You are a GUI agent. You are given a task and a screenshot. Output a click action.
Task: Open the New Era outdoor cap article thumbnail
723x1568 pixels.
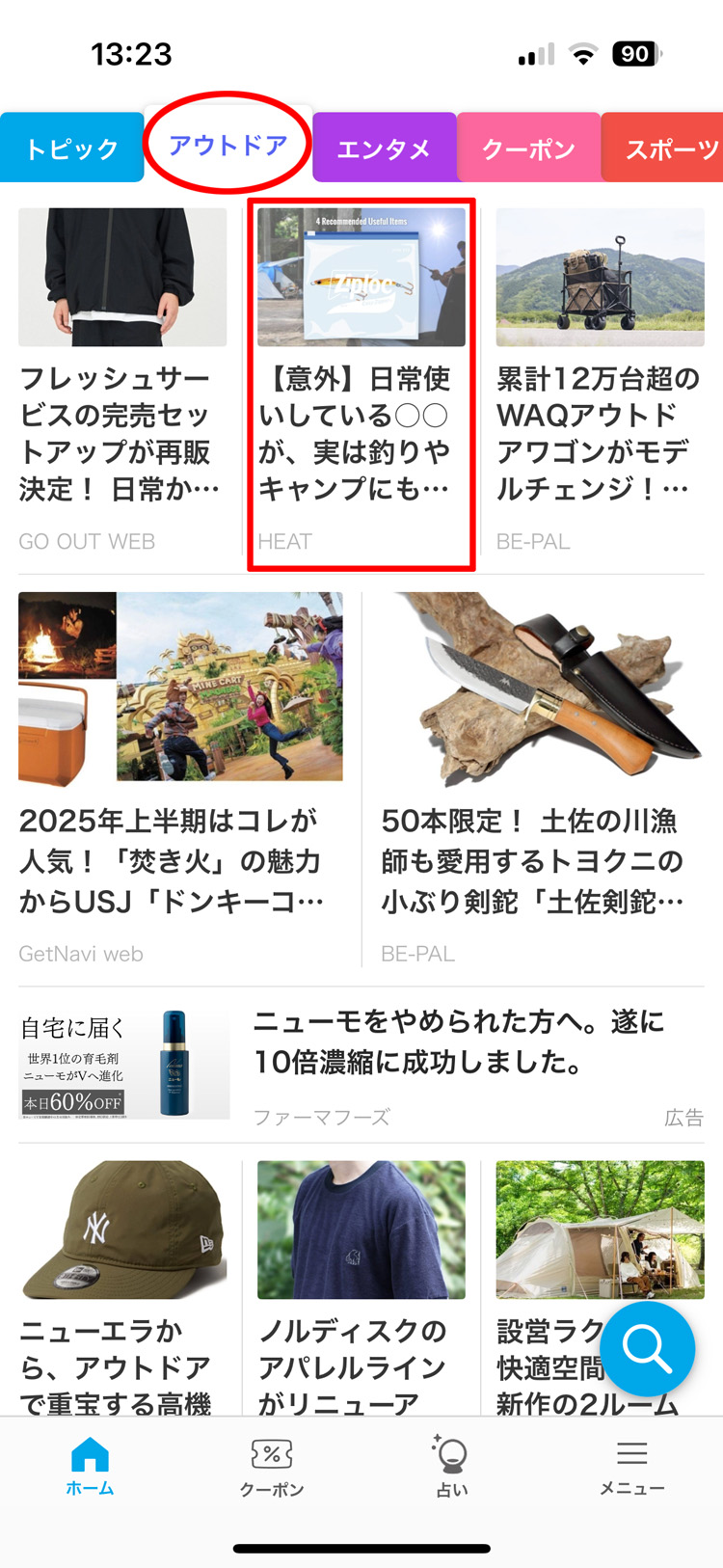122,1230
